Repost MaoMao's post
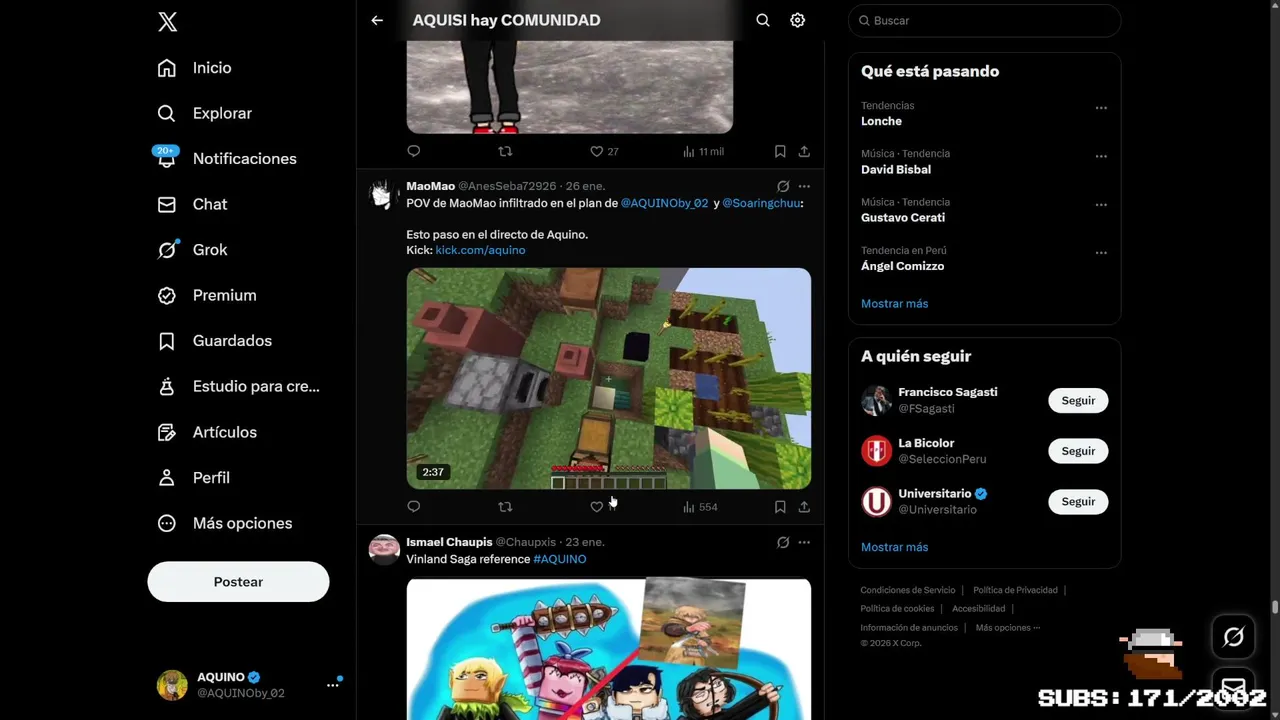This screenshot has width=1280, height=720. pyautogui.click(x=505, y=507)
